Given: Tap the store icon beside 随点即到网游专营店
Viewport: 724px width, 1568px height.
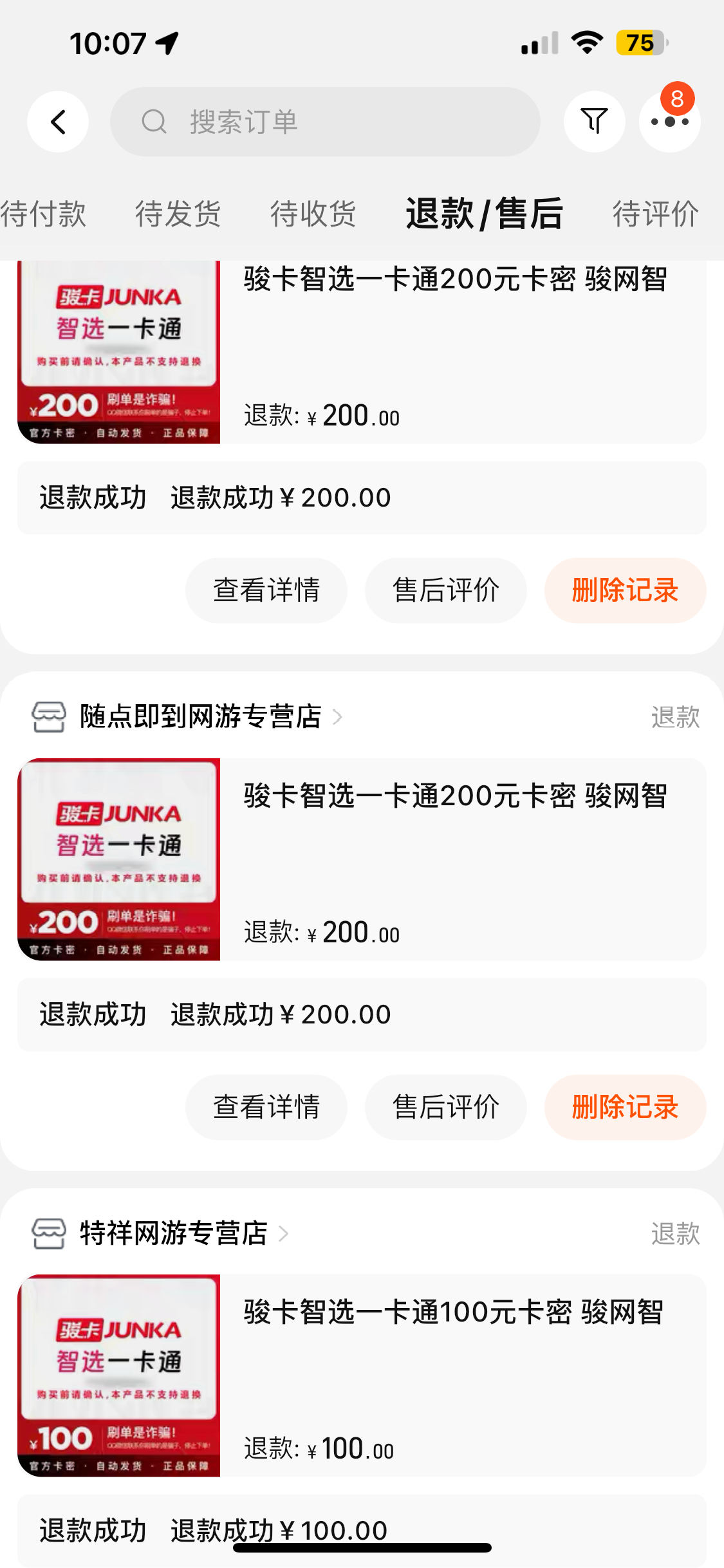Looking at the screenshot, I should [49, 716].
